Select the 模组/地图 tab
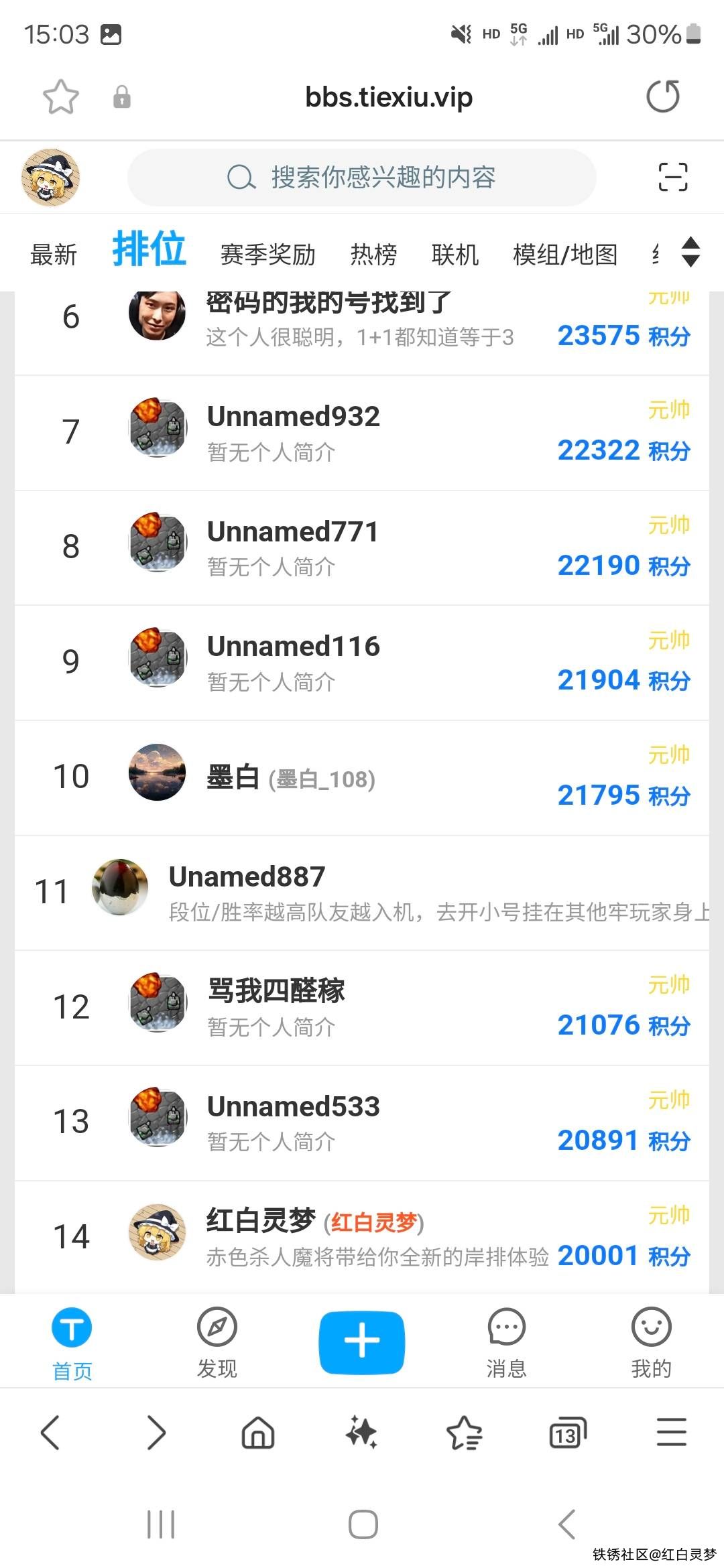 [564, 255]
